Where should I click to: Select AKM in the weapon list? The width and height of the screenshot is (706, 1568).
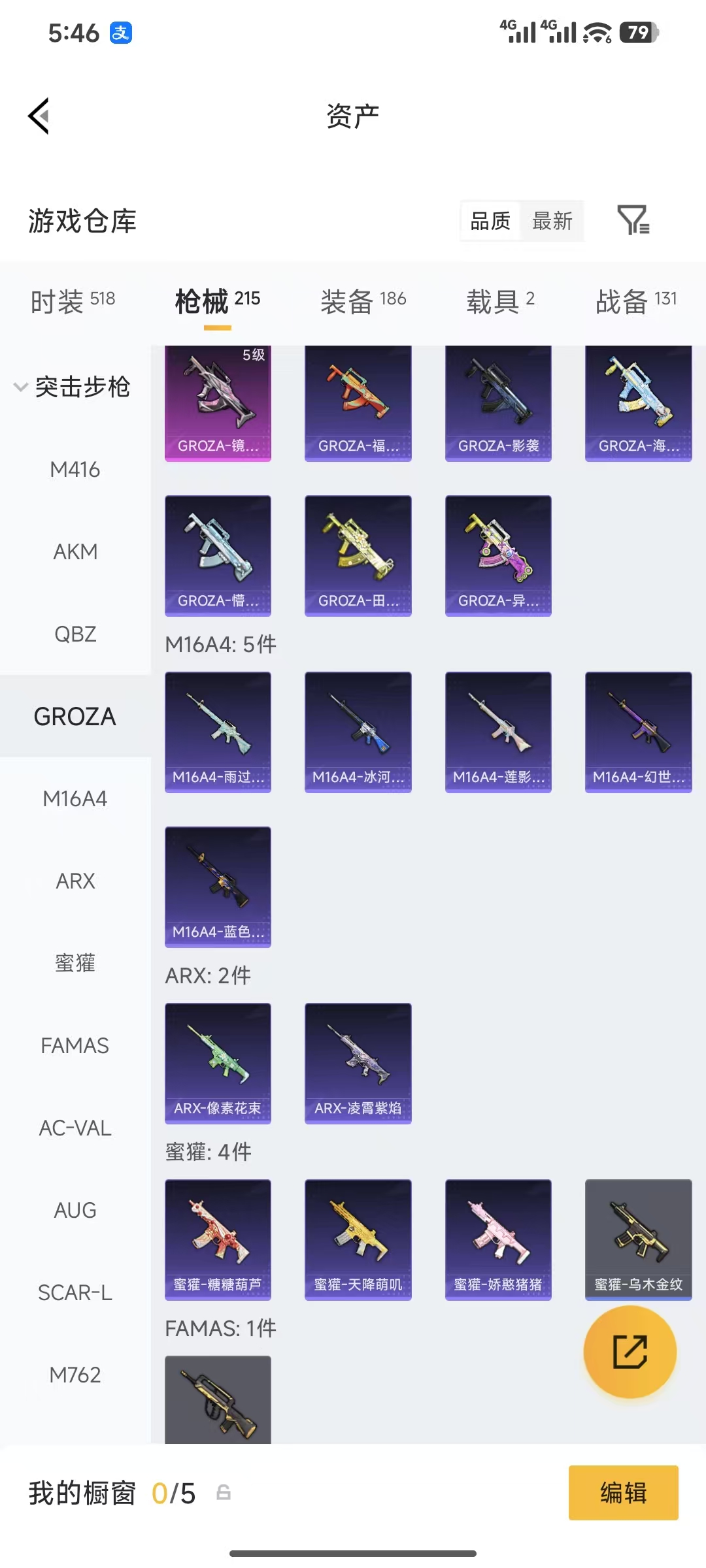point(75,551)
